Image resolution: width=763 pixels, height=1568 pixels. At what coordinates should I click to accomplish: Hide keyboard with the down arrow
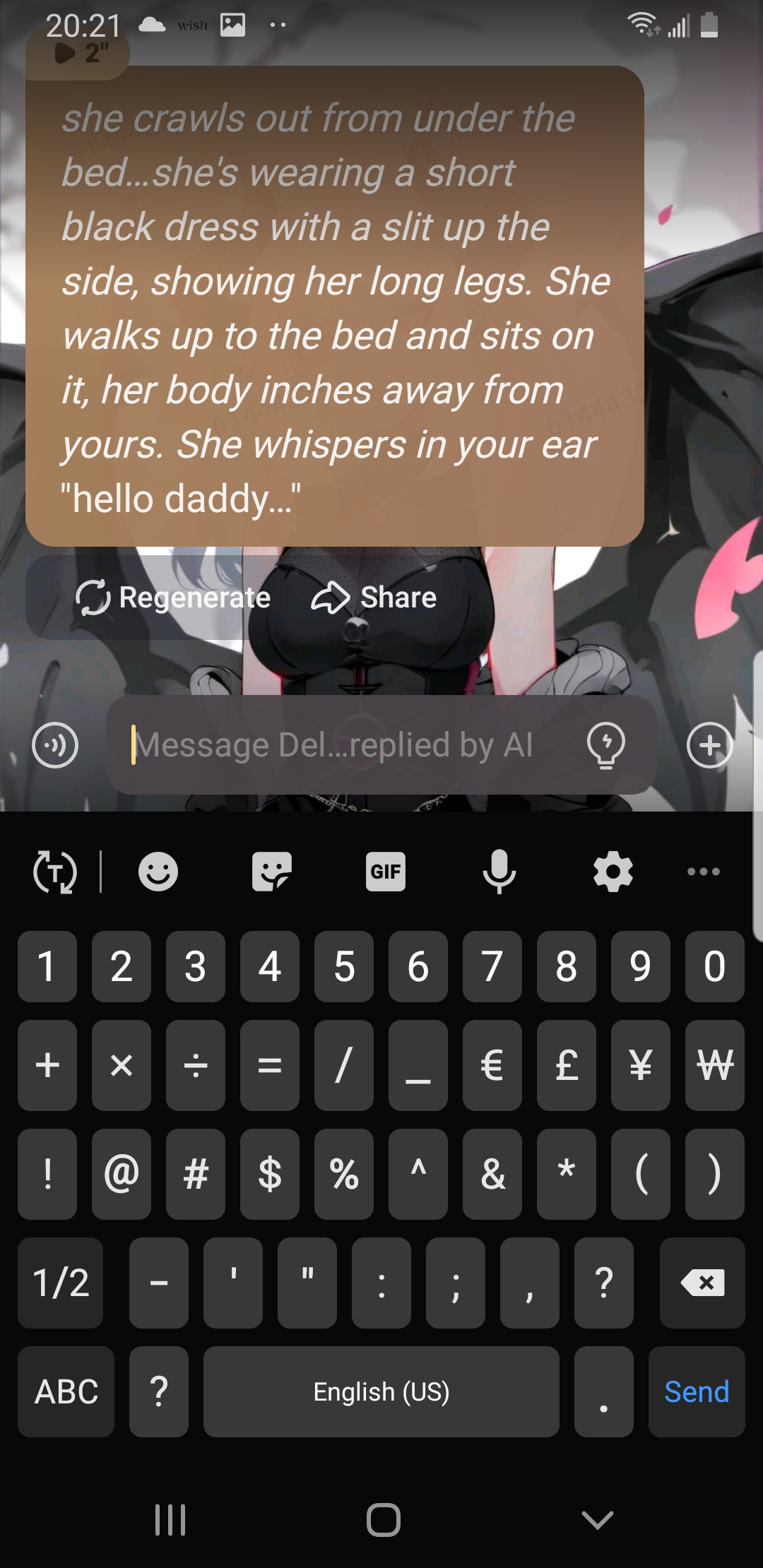point(597,1520)
